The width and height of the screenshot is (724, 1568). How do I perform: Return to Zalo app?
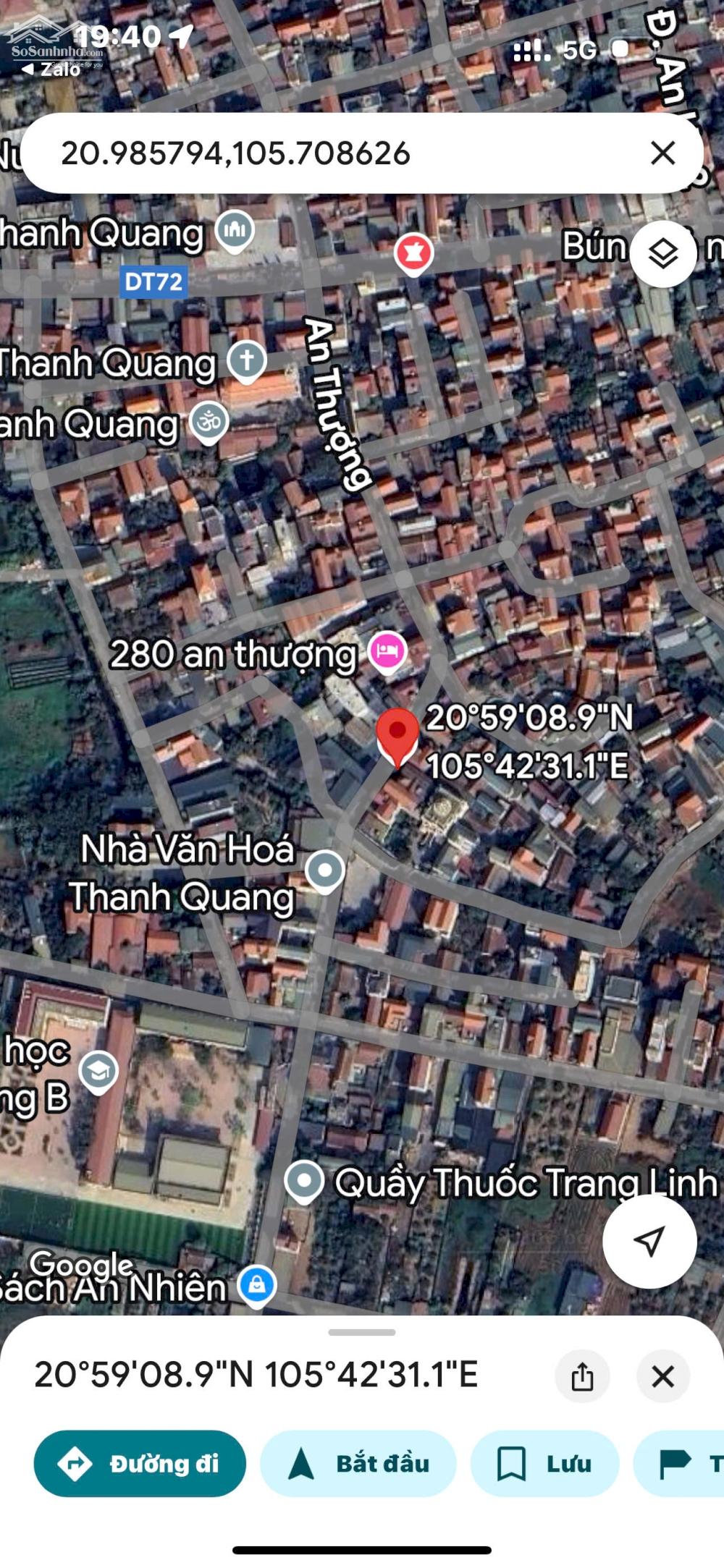tap(51, 69)
